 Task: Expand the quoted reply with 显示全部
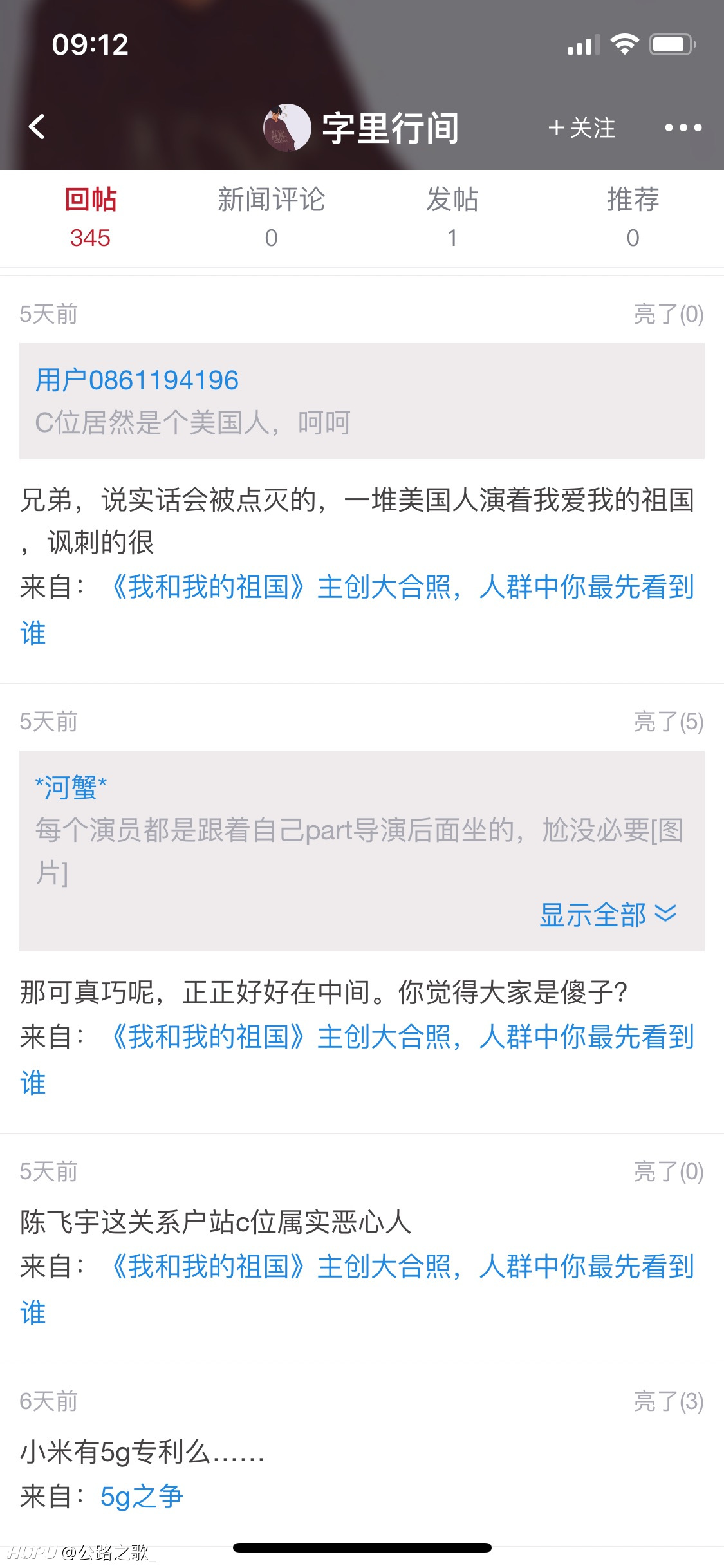608,915
